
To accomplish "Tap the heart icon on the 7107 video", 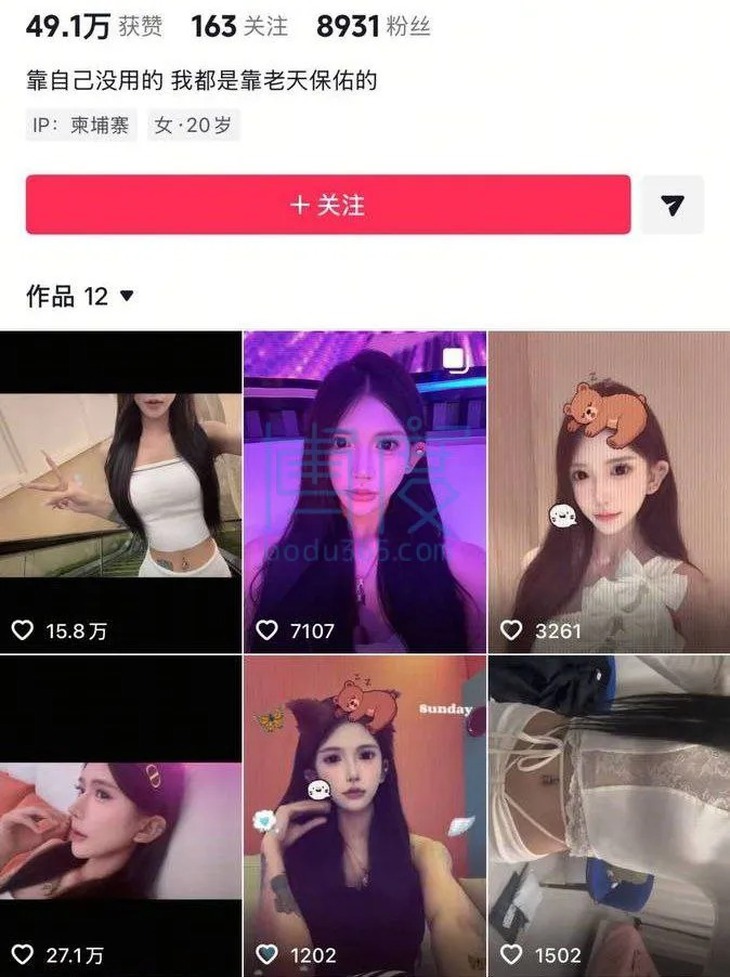I will [266, 631].
